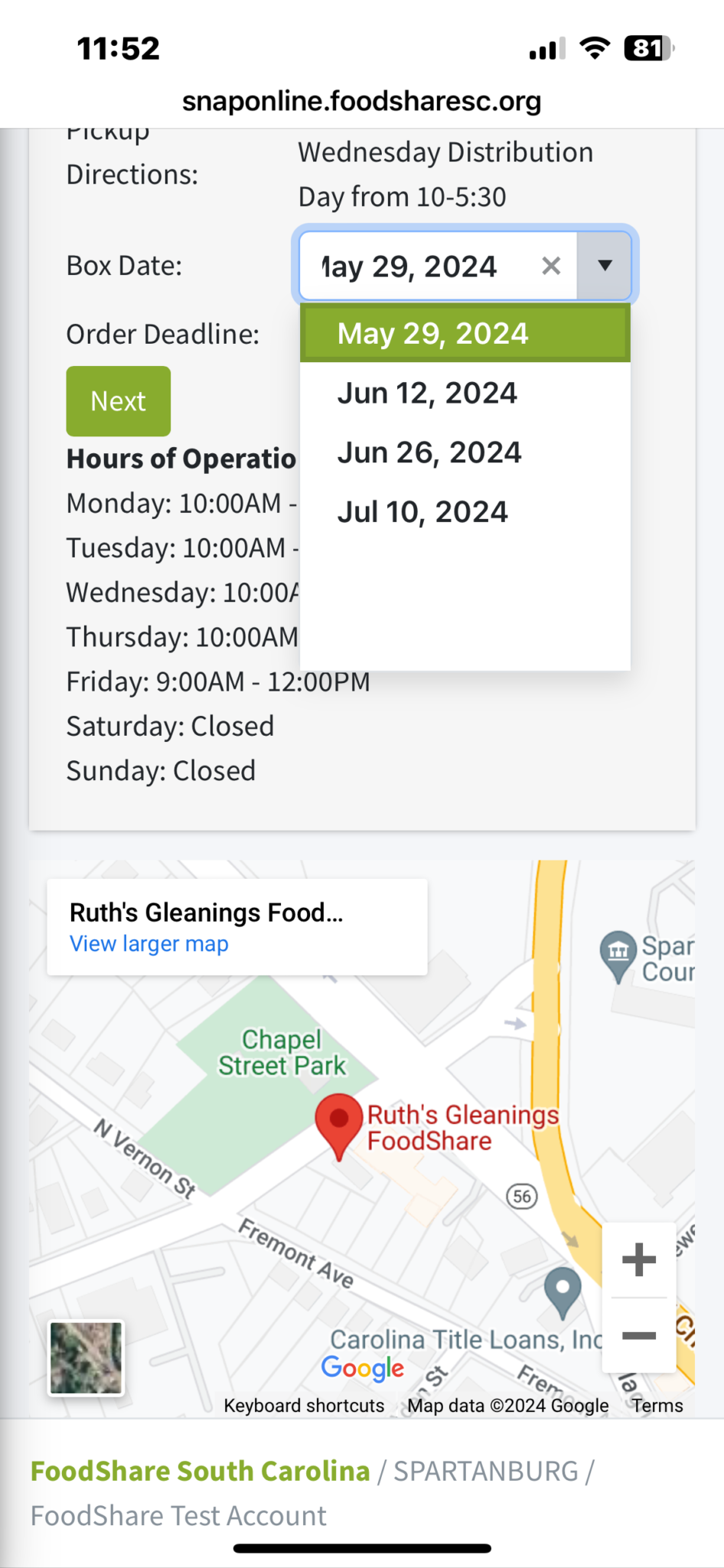Screen dimensions: 724x1568
Task: Open the snaponline.foodsharesc.org address bar
Action: click(x=362, y=100)
